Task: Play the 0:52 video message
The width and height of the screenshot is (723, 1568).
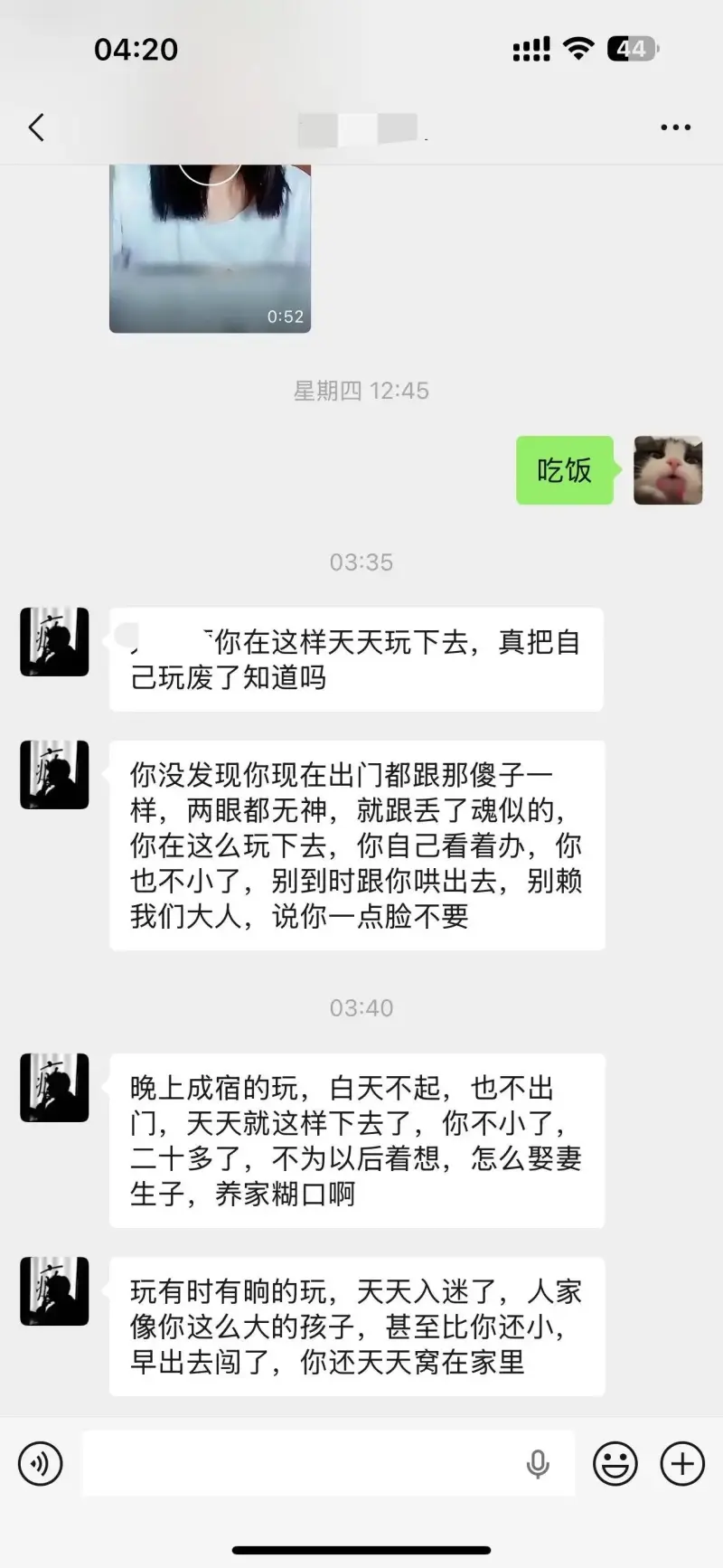Action: pos(210,249)
